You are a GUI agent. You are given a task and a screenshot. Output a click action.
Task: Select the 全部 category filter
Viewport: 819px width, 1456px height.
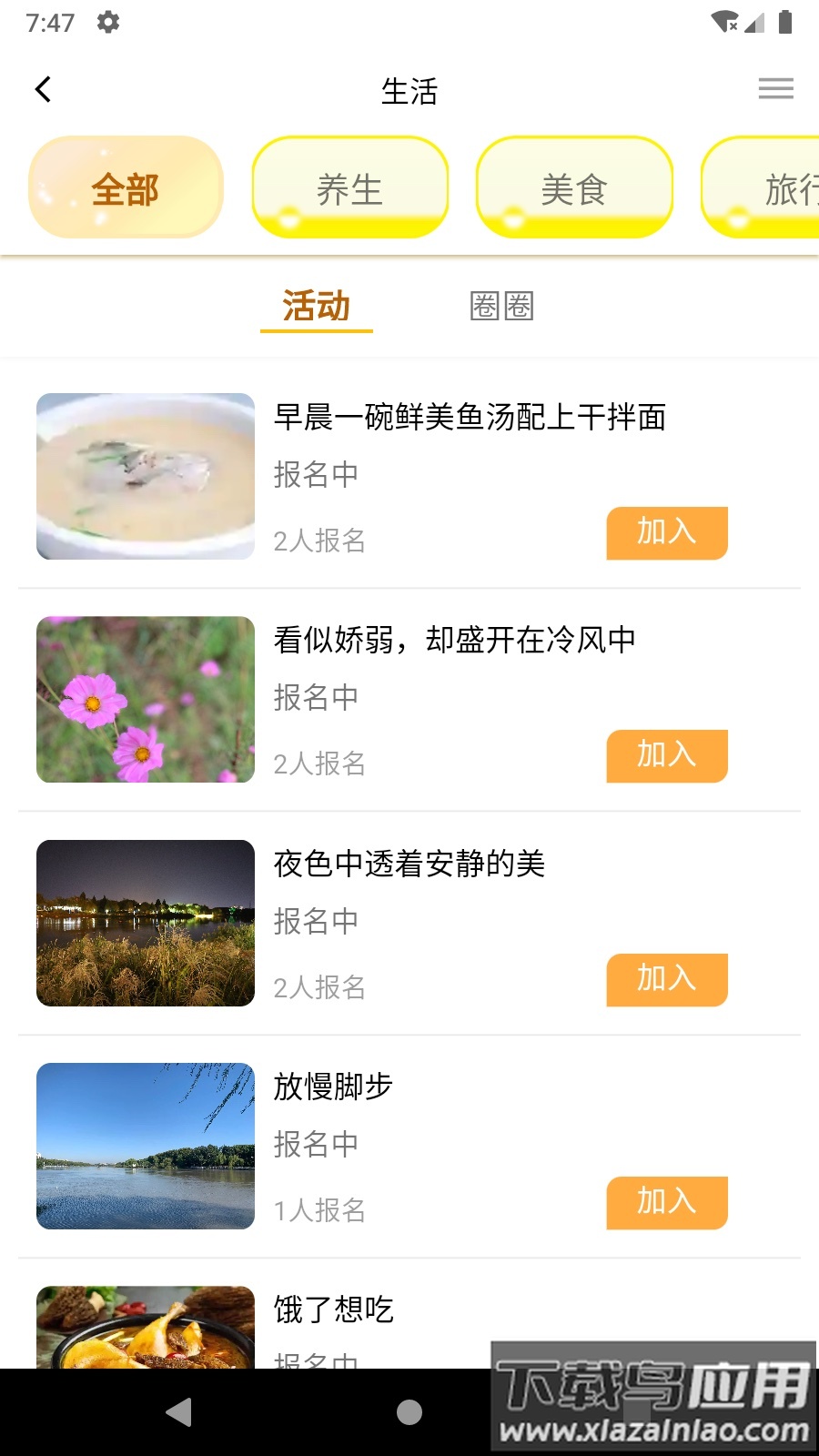pyautogui.click(x=125, y=187)
